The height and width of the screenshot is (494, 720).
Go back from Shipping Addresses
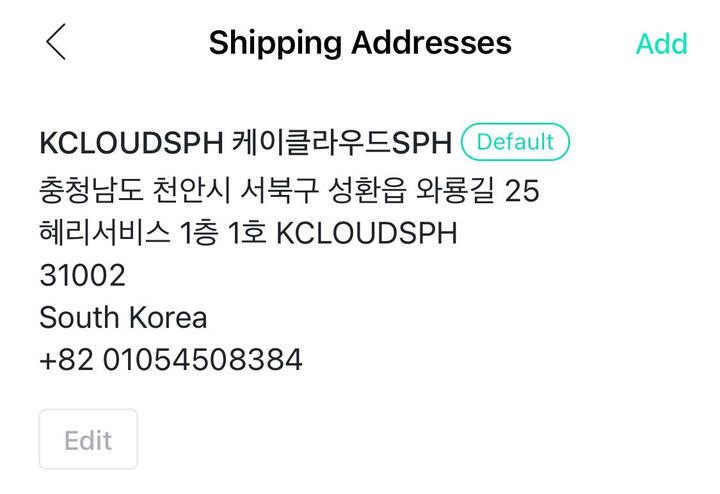(56, 42)
